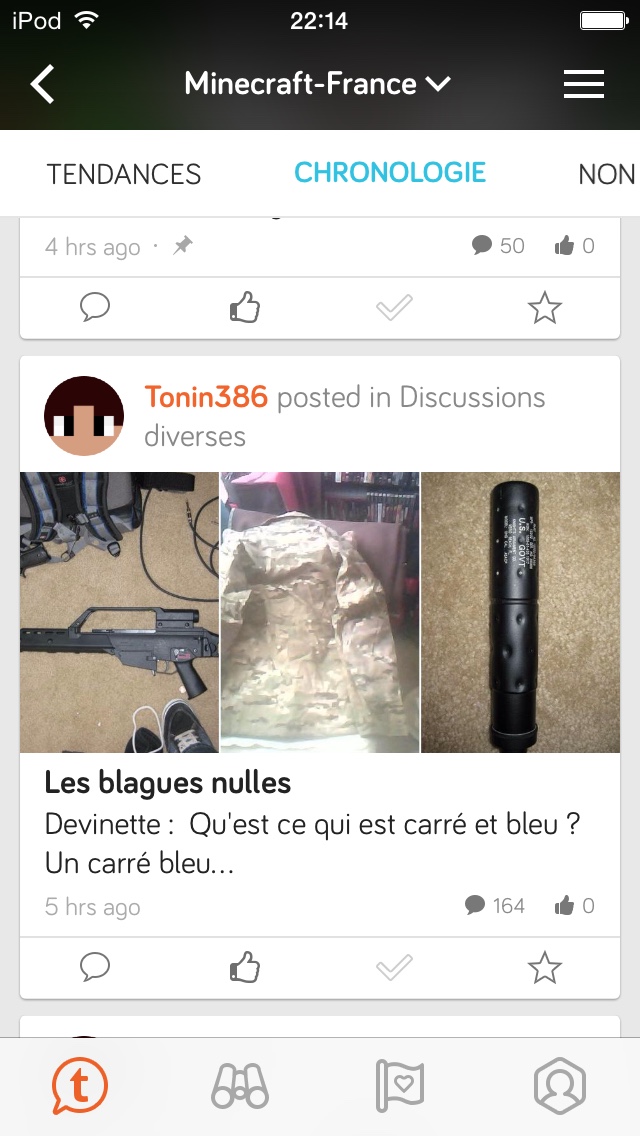Open Tonin386's profile link
The width and height of the screenshot is (640, 1136).
coord(206,397)
